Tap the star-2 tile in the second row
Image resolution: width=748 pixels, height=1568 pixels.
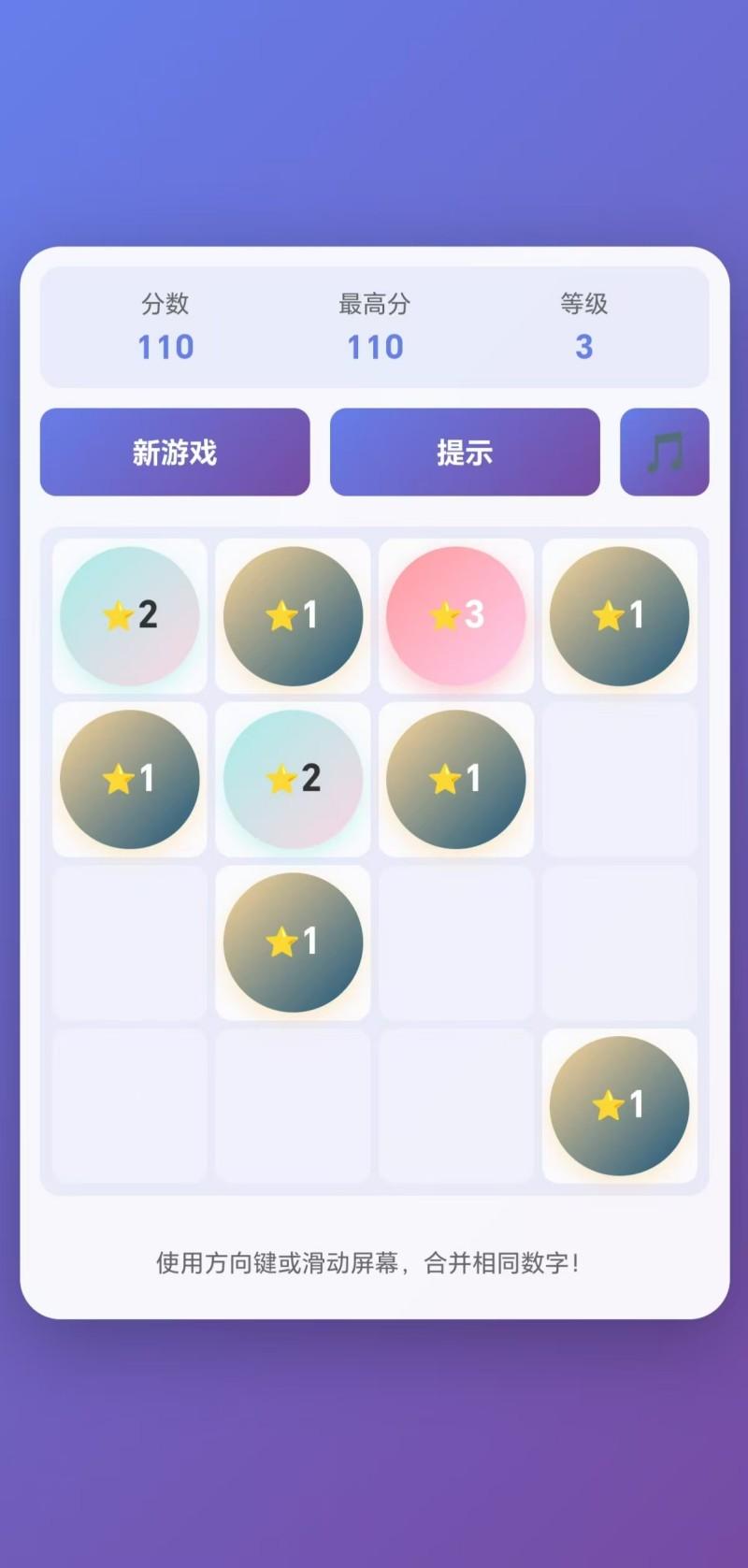coord(293,779)
